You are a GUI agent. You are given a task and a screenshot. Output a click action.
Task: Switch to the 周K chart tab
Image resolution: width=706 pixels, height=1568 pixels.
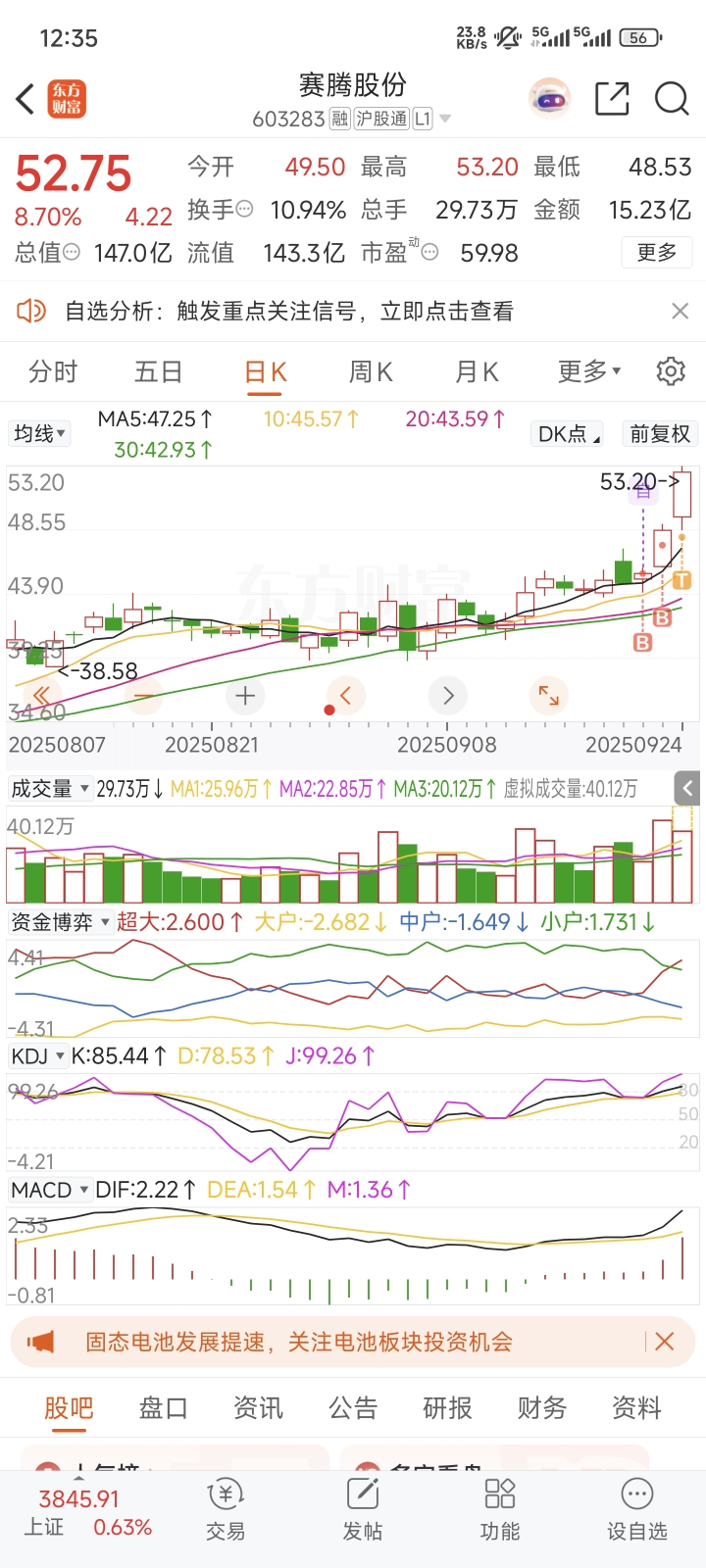(x=371, y=372)
